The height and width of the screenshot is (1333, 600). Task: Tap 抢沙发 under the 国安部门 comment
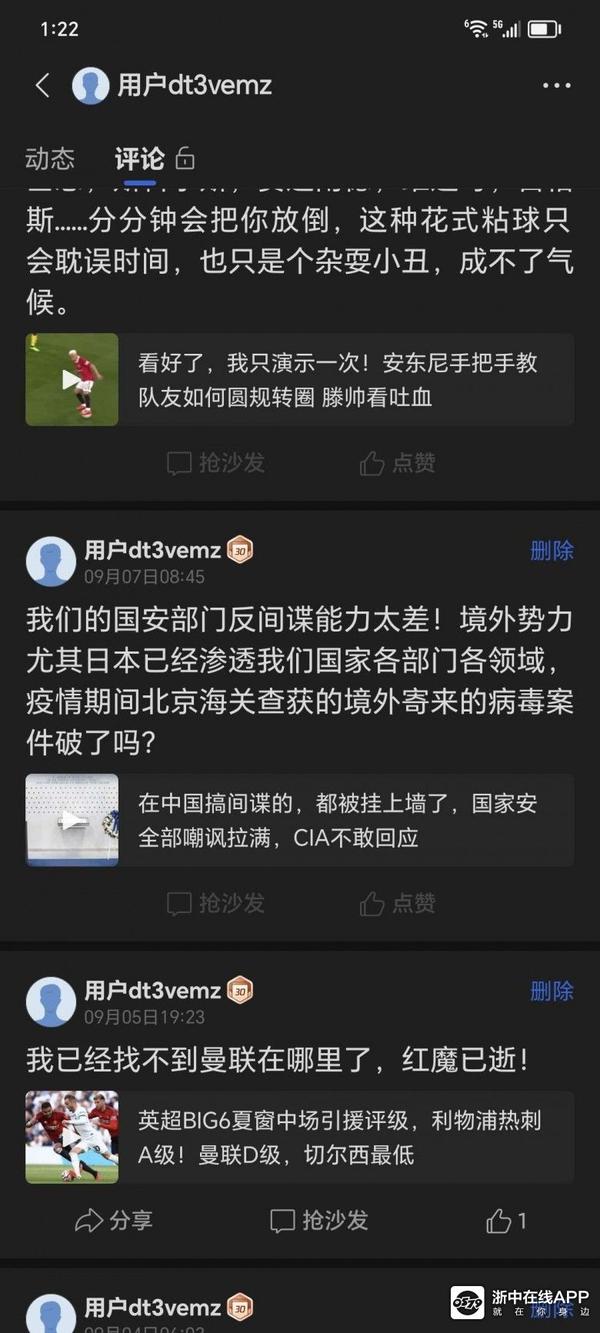click(x=216, y=903)
